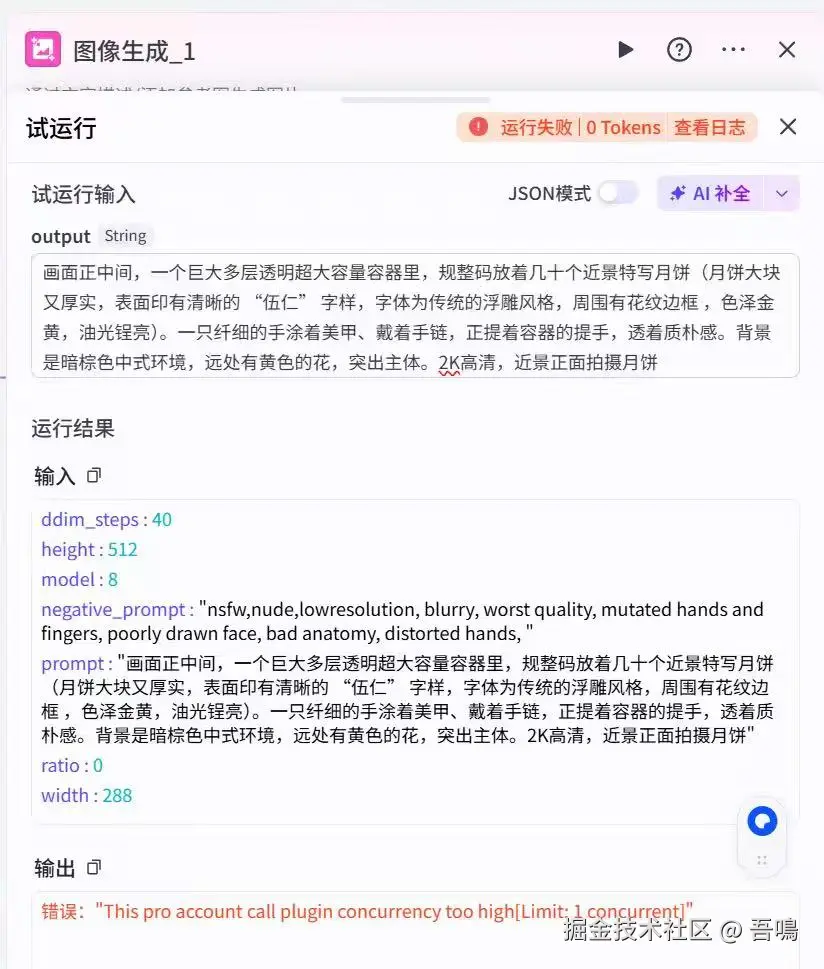
Task: Open the three-dot overflow menu
Action: tap(733, 49)
